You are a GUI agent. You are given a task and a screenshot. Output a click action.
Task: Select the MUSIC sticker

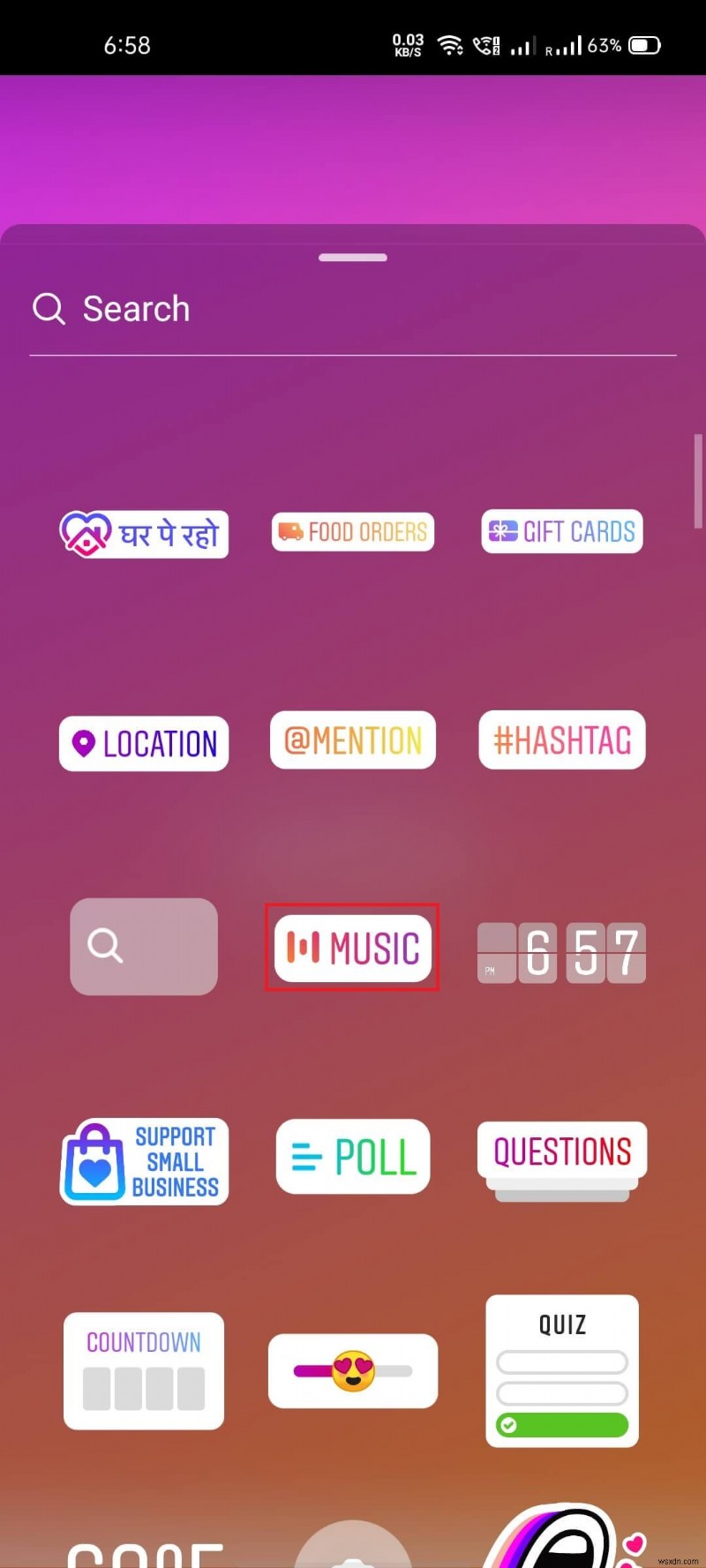(x=351, y=948)
